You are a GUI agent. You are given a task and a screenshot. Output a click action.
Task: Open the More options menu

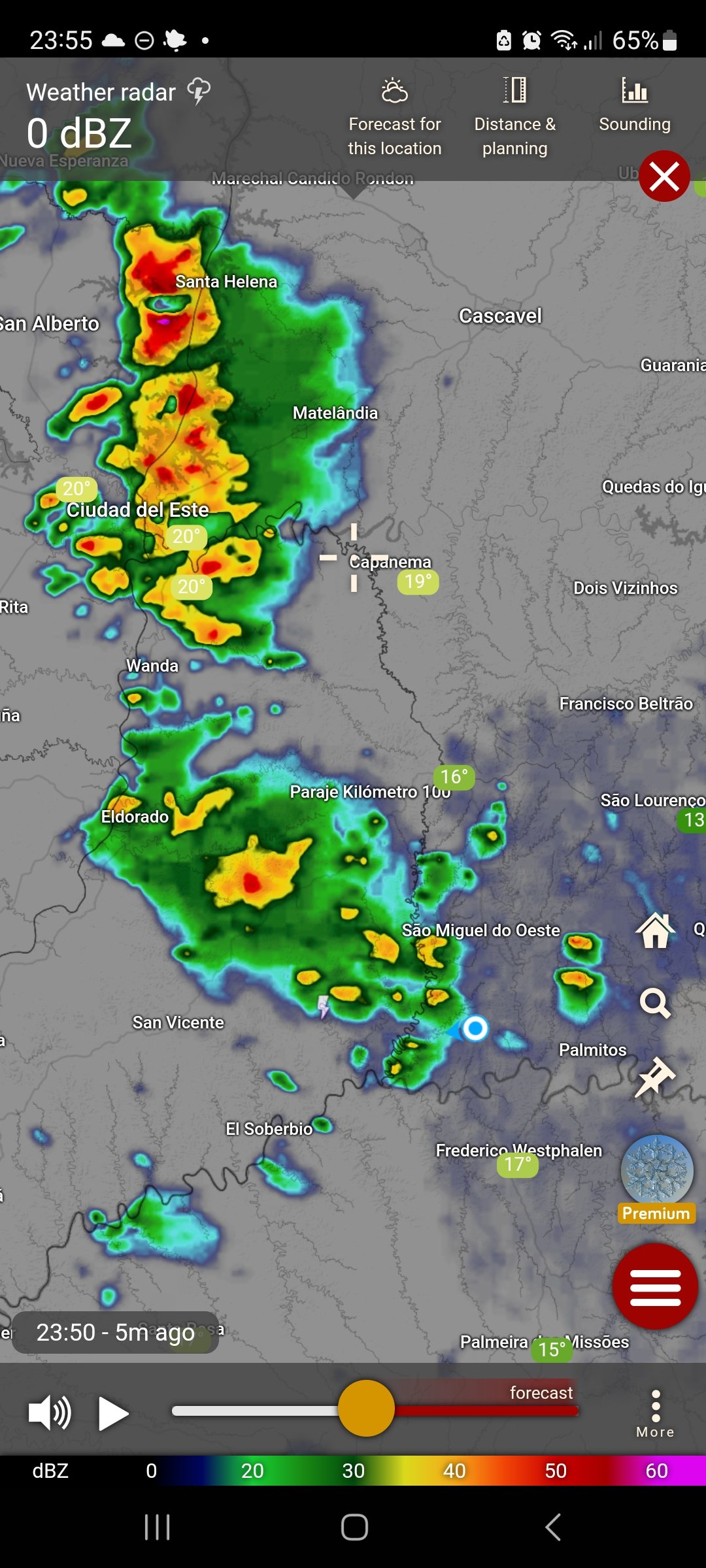pos(656,1414)
